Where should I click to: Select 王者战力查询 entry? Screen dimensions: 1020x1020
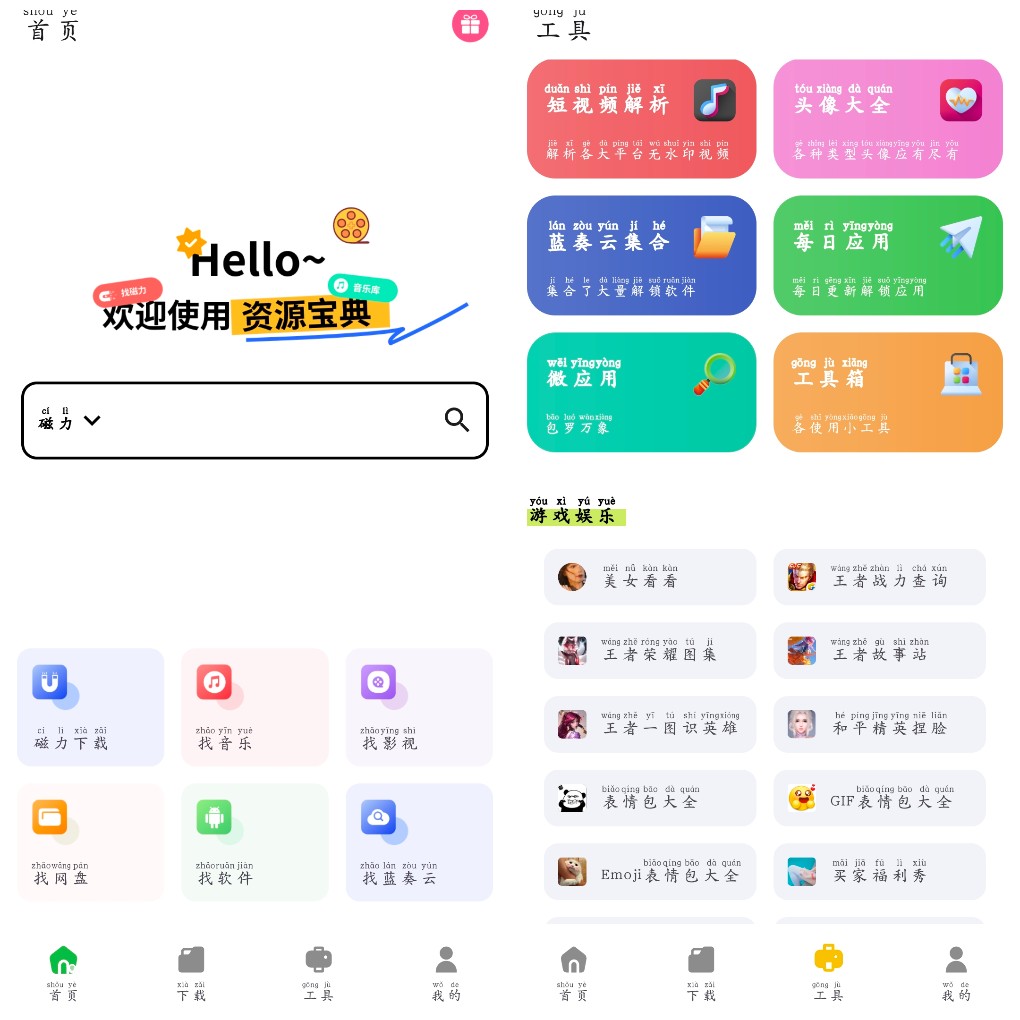pos(879,577)
